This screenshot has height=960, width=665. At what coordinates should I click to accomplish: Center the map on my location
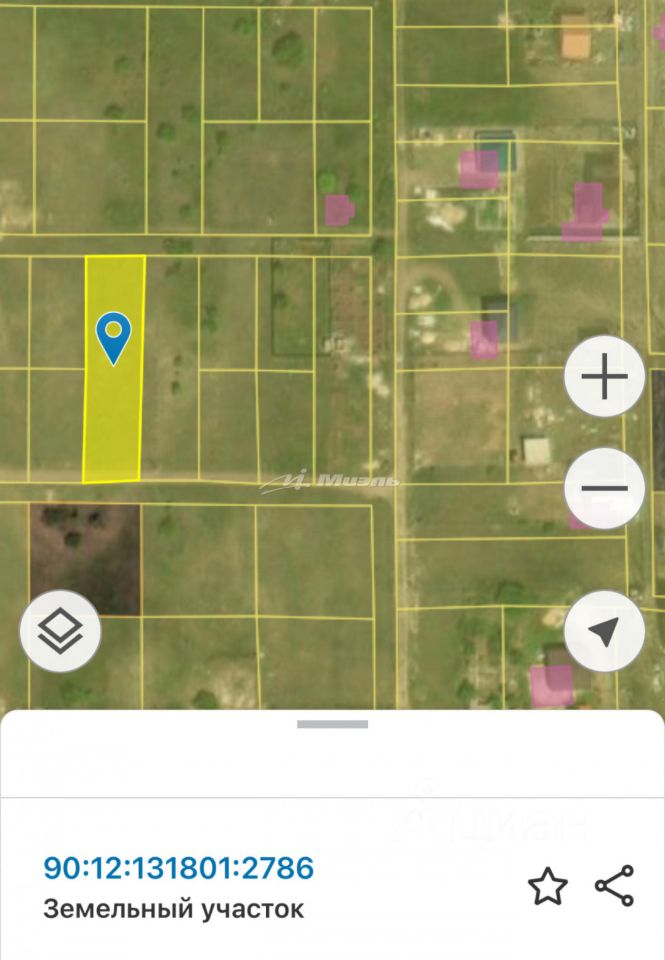604,630
